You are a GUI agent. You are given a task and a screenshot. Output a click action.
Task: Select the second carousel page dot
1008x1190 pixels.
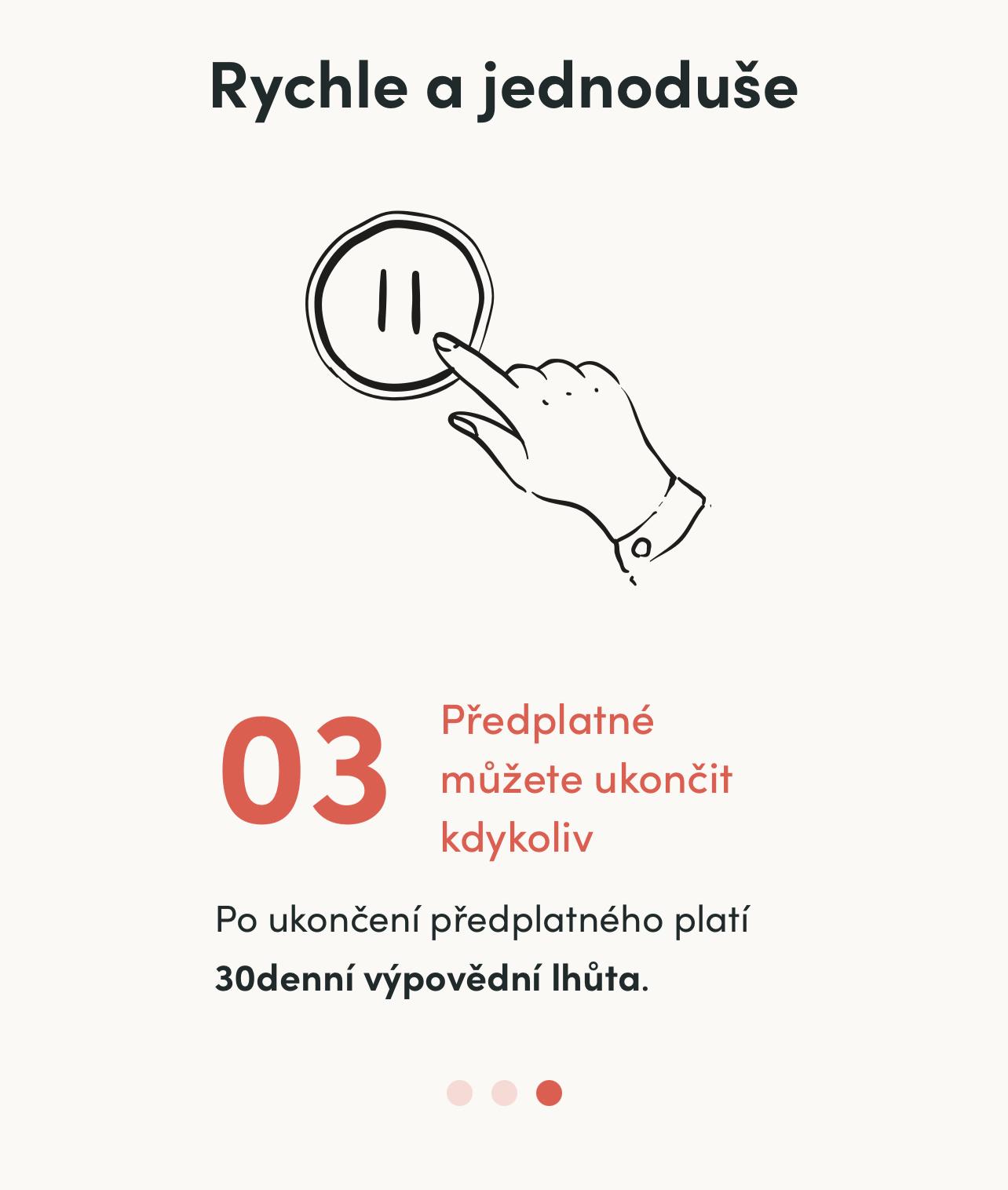pyautogui.click(x=504, y=1093)
